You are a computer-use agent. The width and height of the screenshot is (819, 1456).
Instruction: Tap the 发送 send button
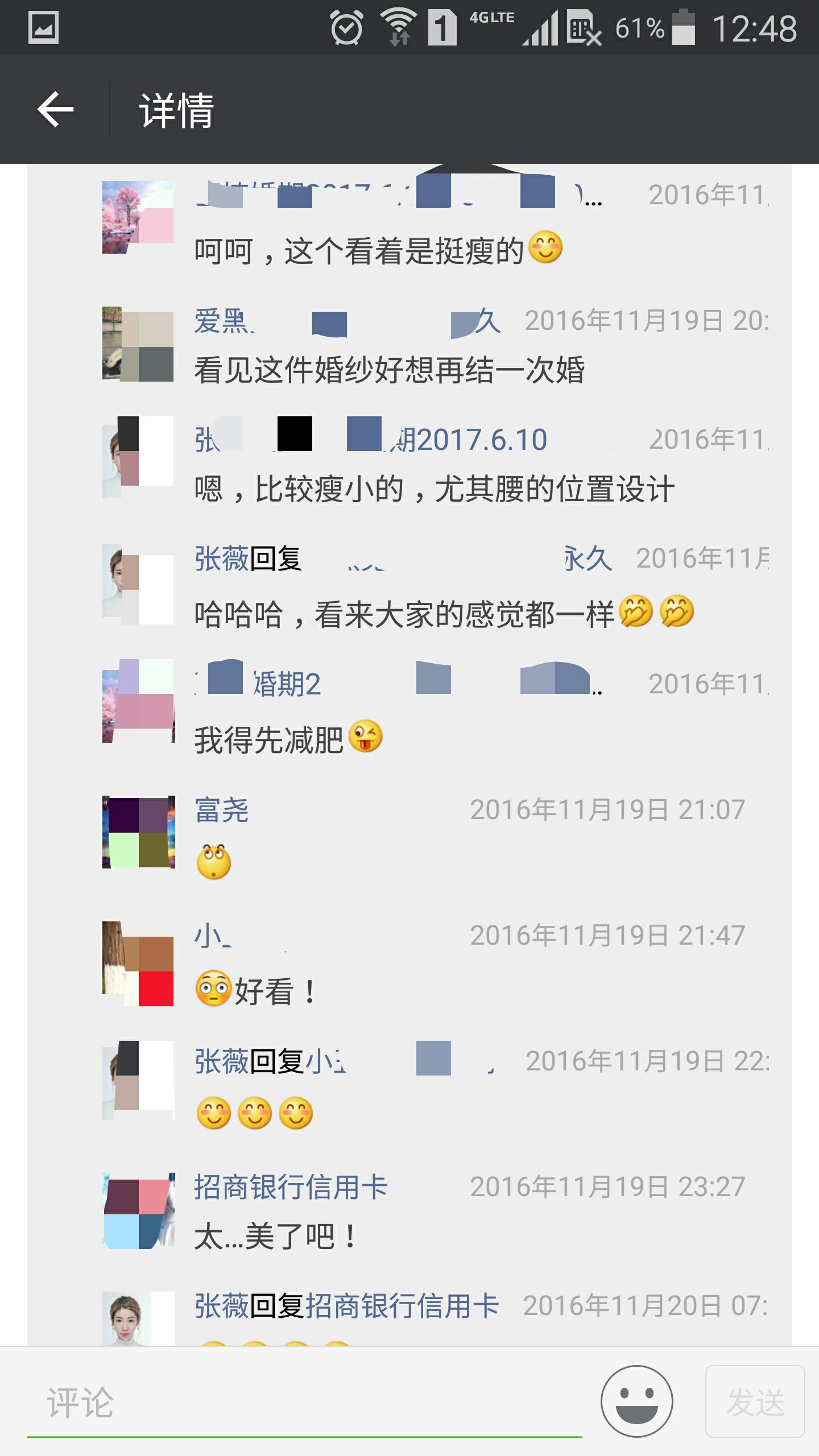coord(755,1401)
